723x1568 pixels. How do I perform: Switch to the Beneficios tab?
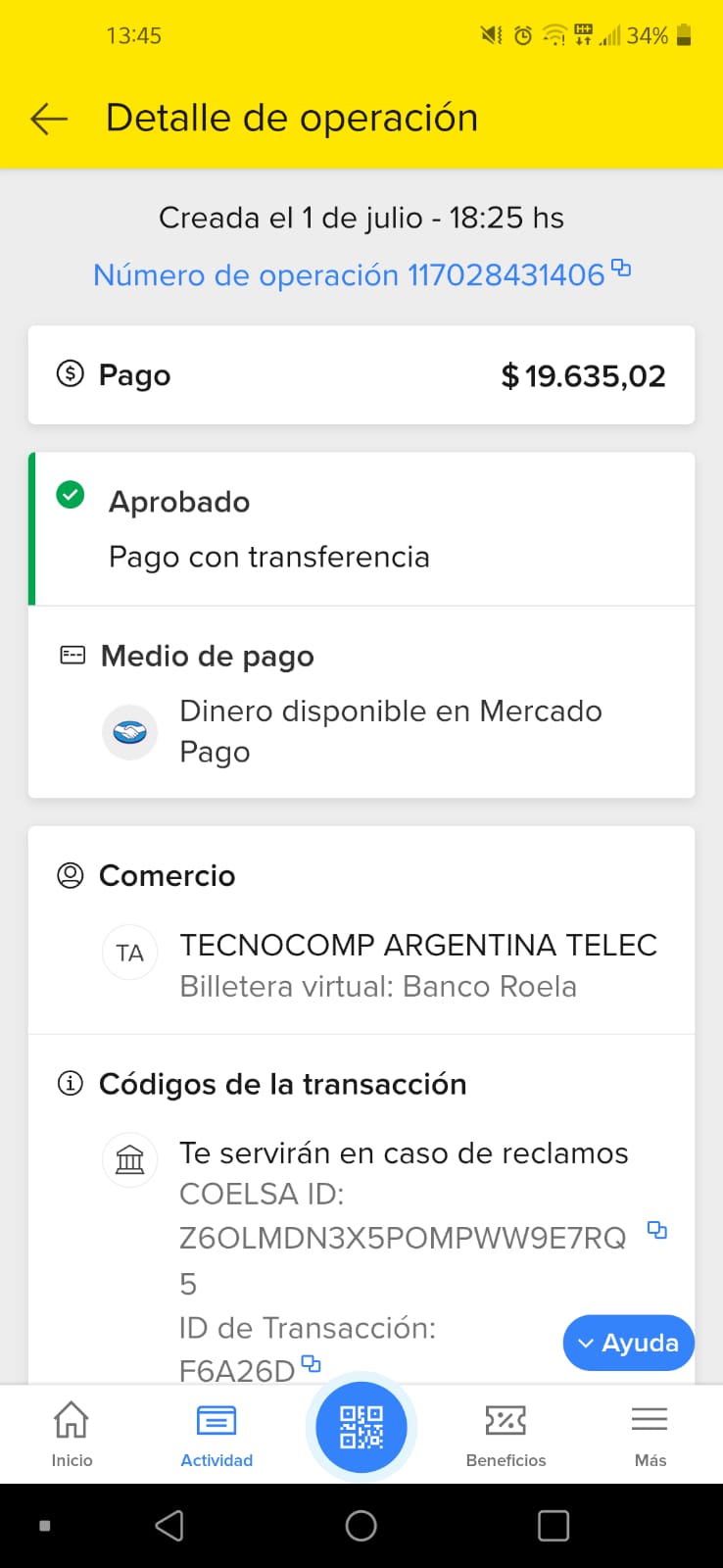pyautogui.click(x=506, y=1433)
